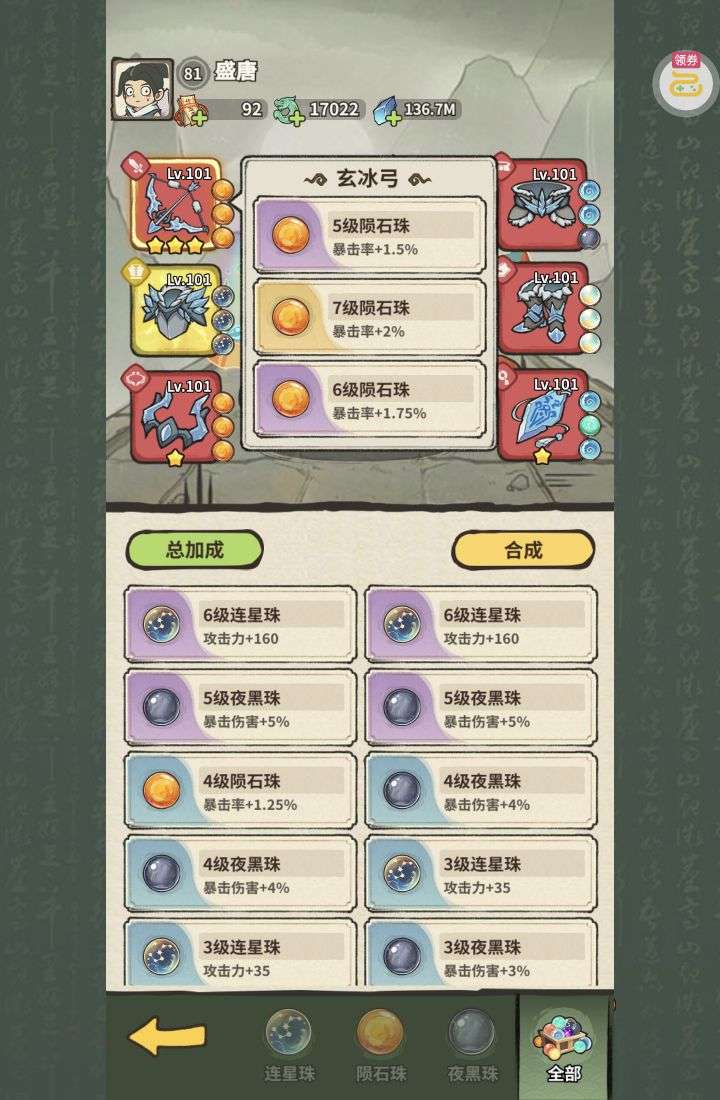
Task: Tap the 合成 button
Action: pyautogui.click(x=523, y=550)
